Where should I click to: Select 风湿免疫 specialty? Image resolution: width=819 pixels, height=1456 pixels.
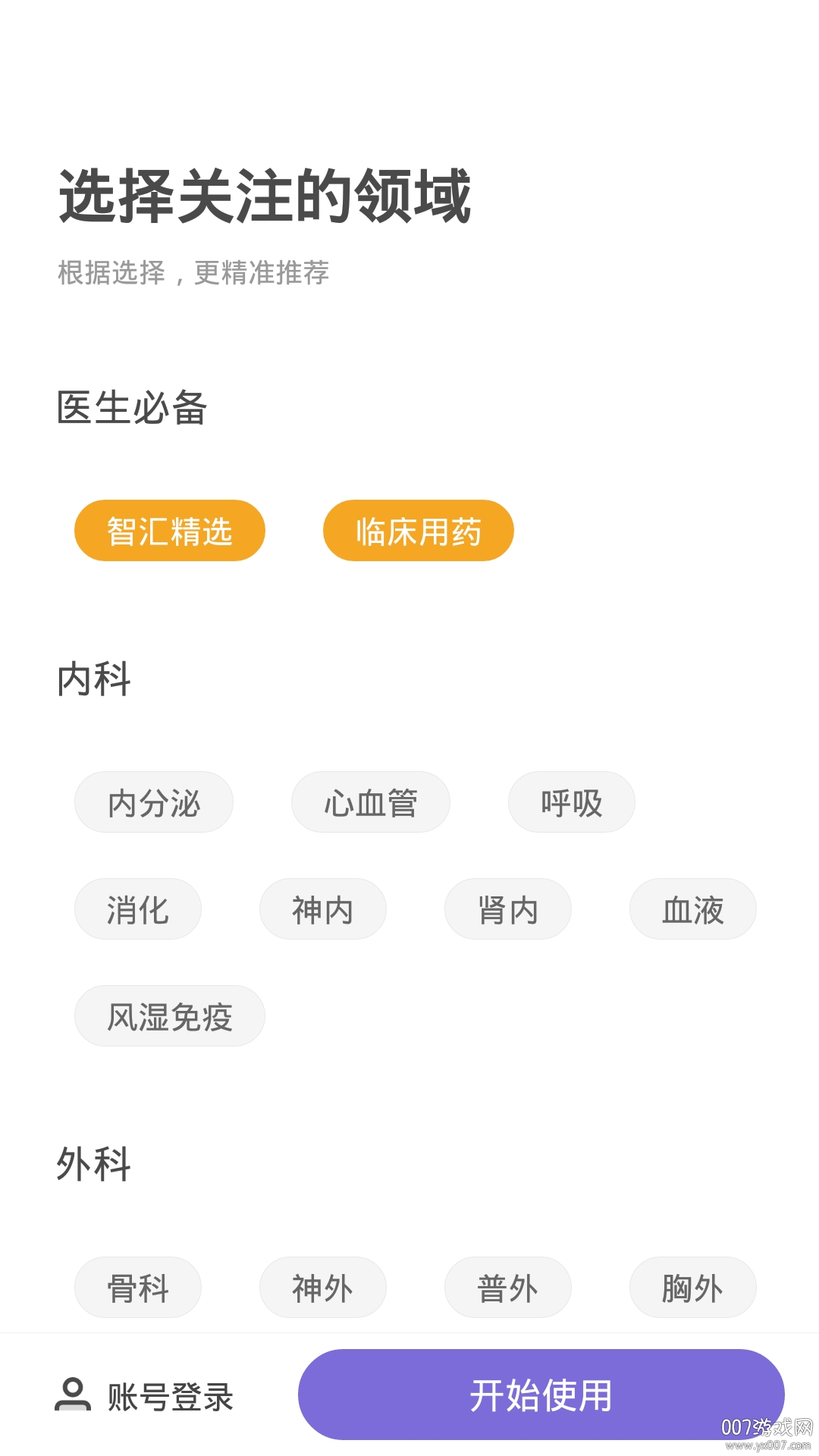[170, 1016]
